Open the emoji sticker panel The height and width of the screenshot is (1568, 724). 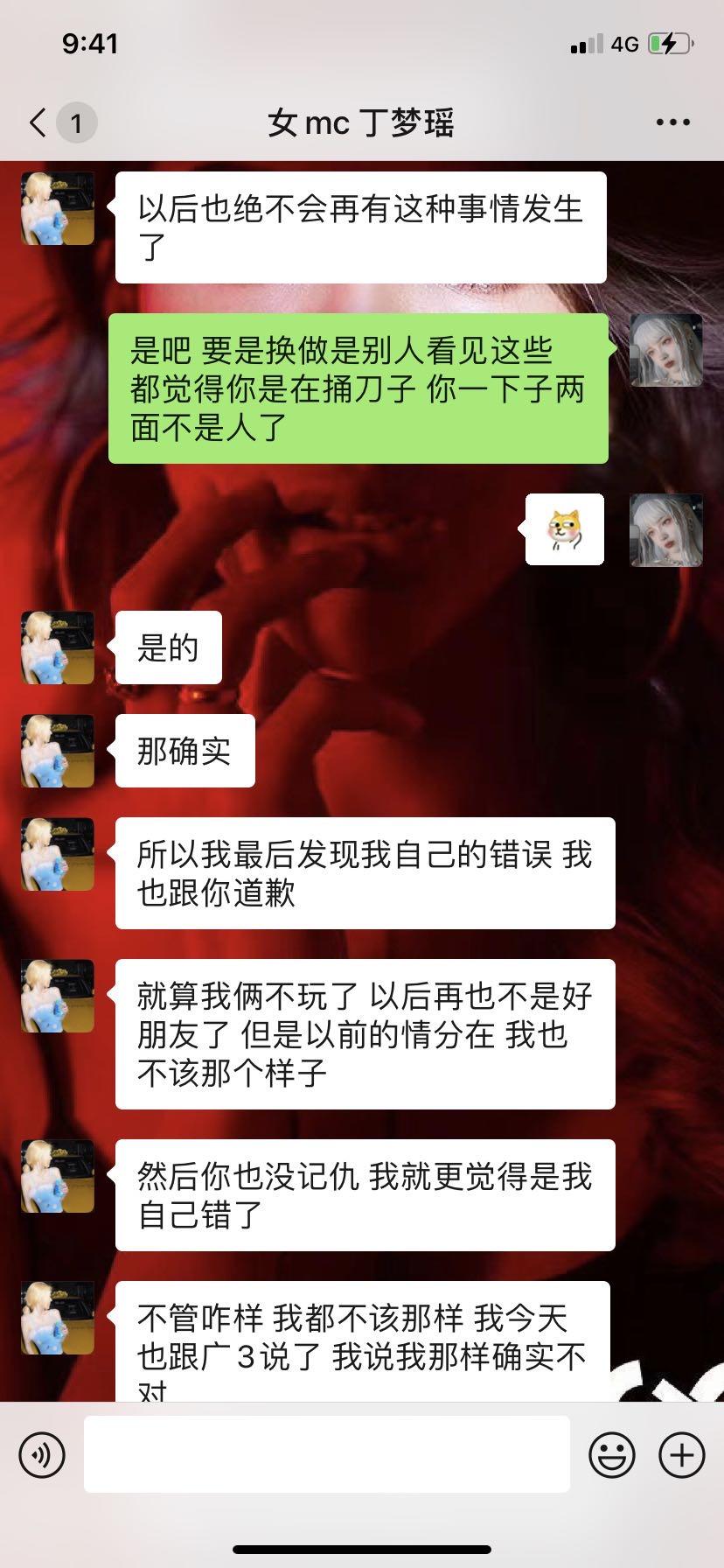(611, 1455)
